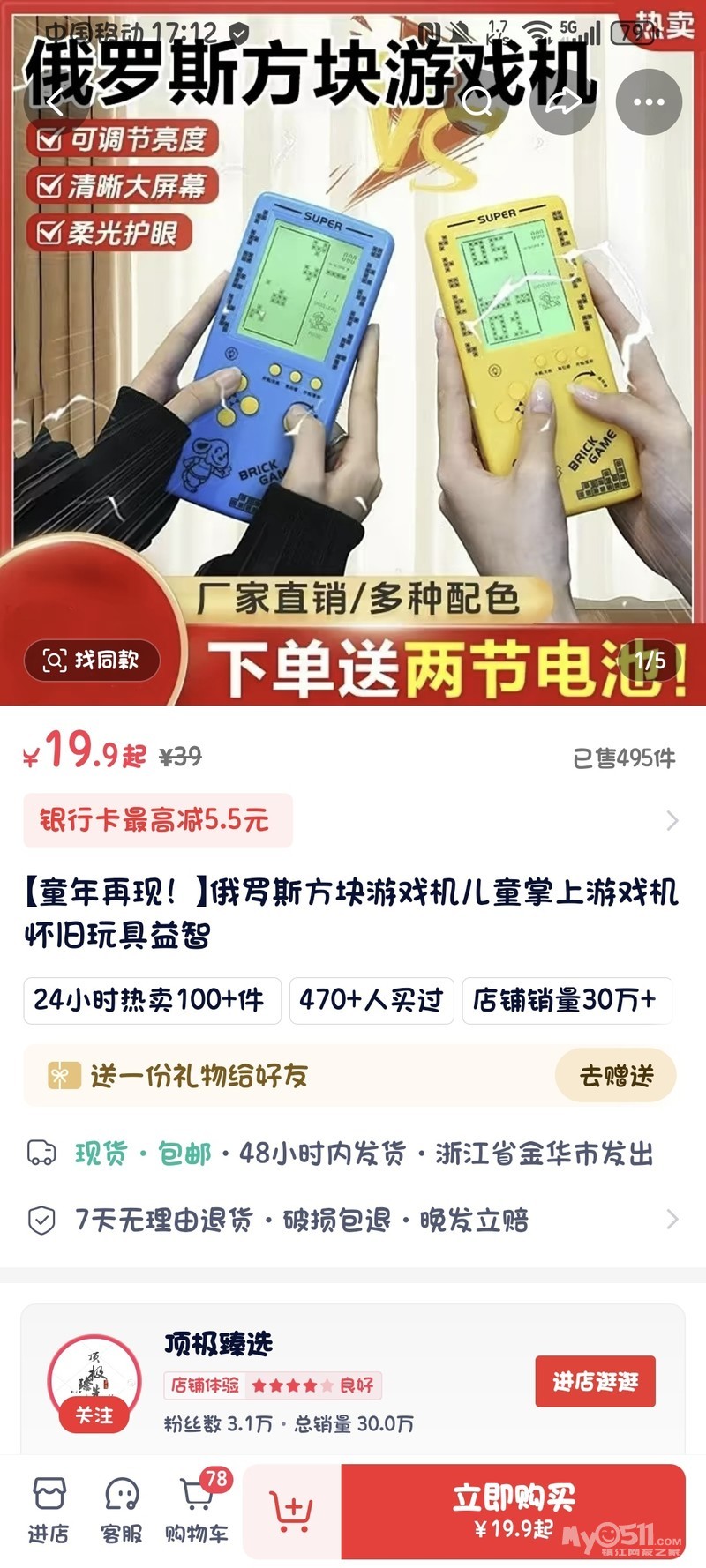Contact 客服 customer service

(122, 1510)
